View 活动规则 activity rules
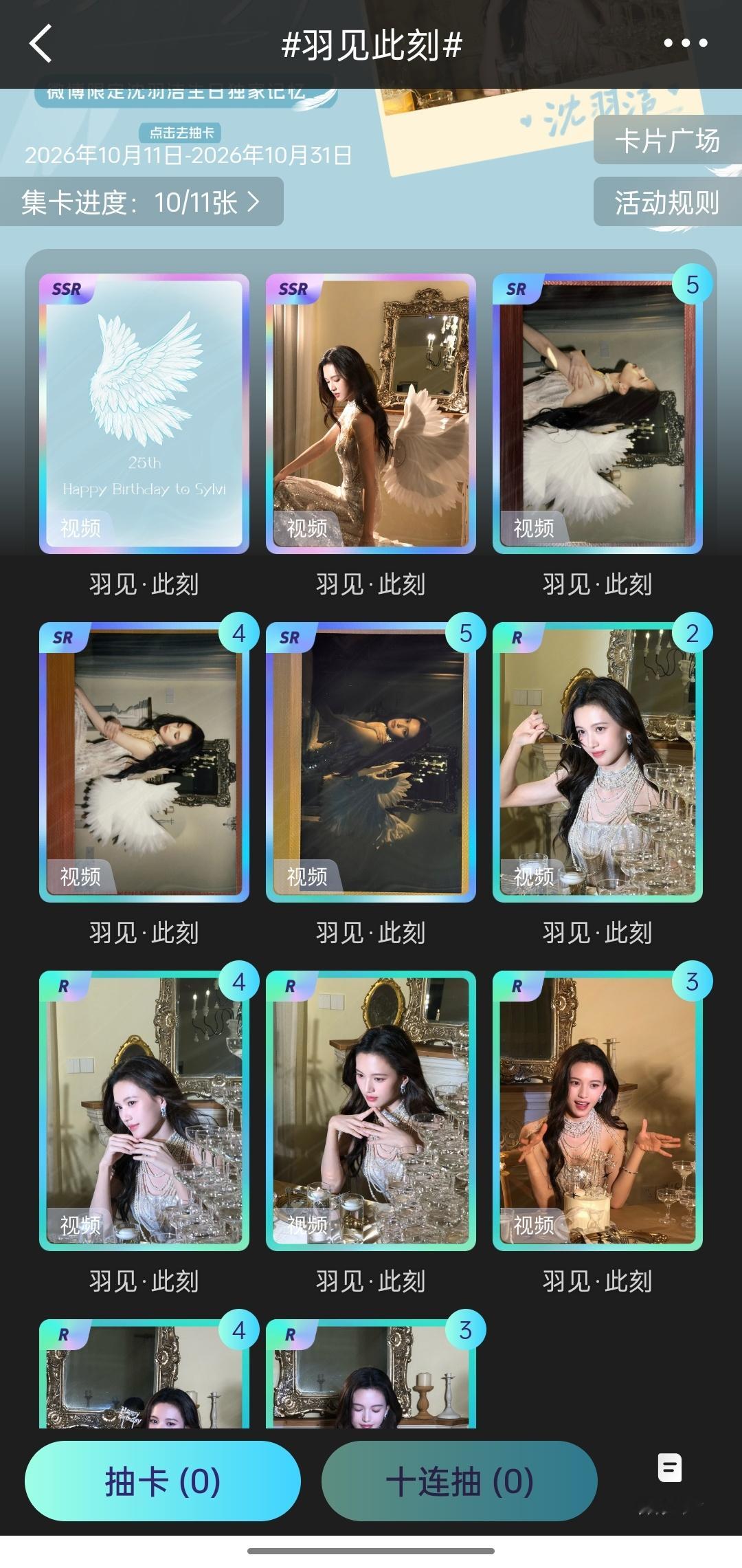Image resolution: width=742 pixels, height=1568 pixels. pyautogui.click(x=667, y=202)
